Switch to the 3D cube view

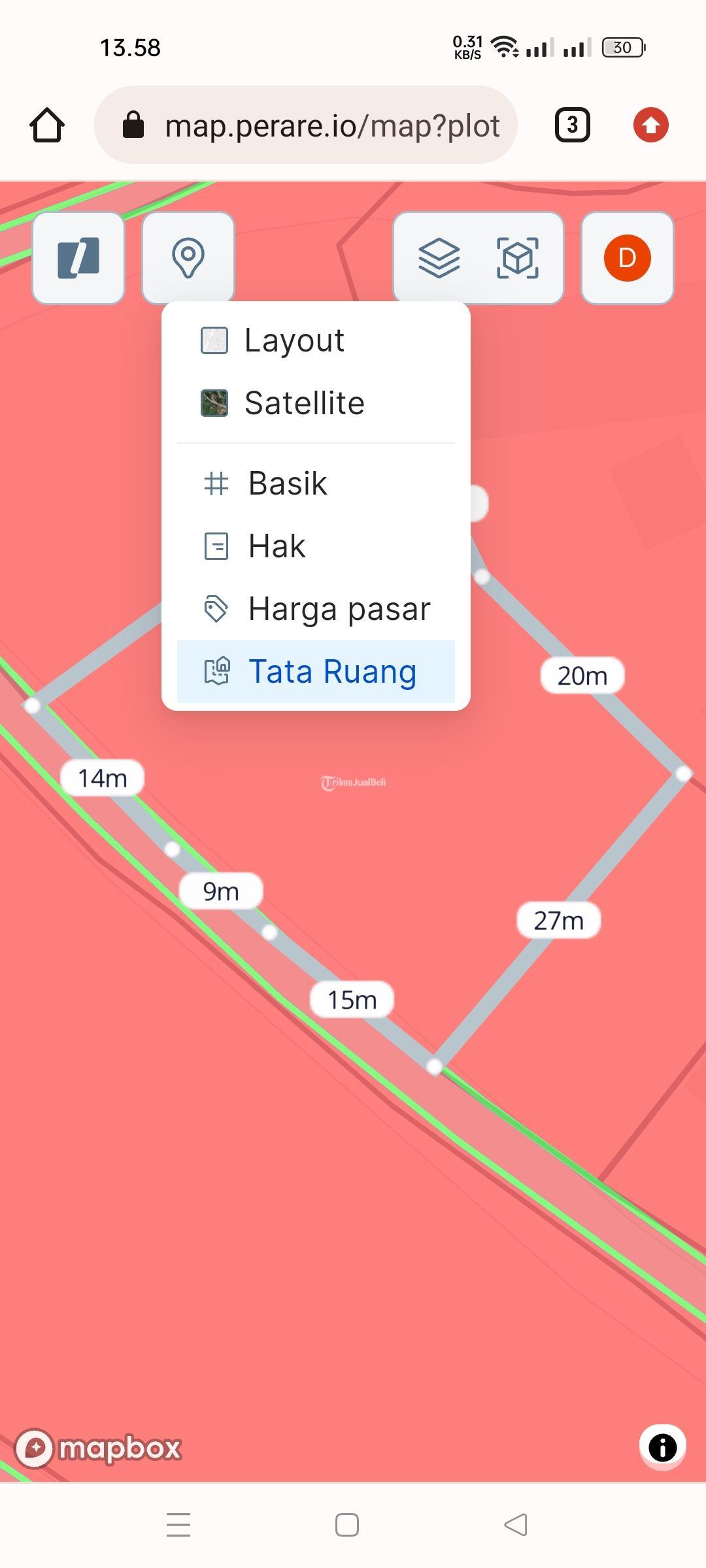point(518,258)
